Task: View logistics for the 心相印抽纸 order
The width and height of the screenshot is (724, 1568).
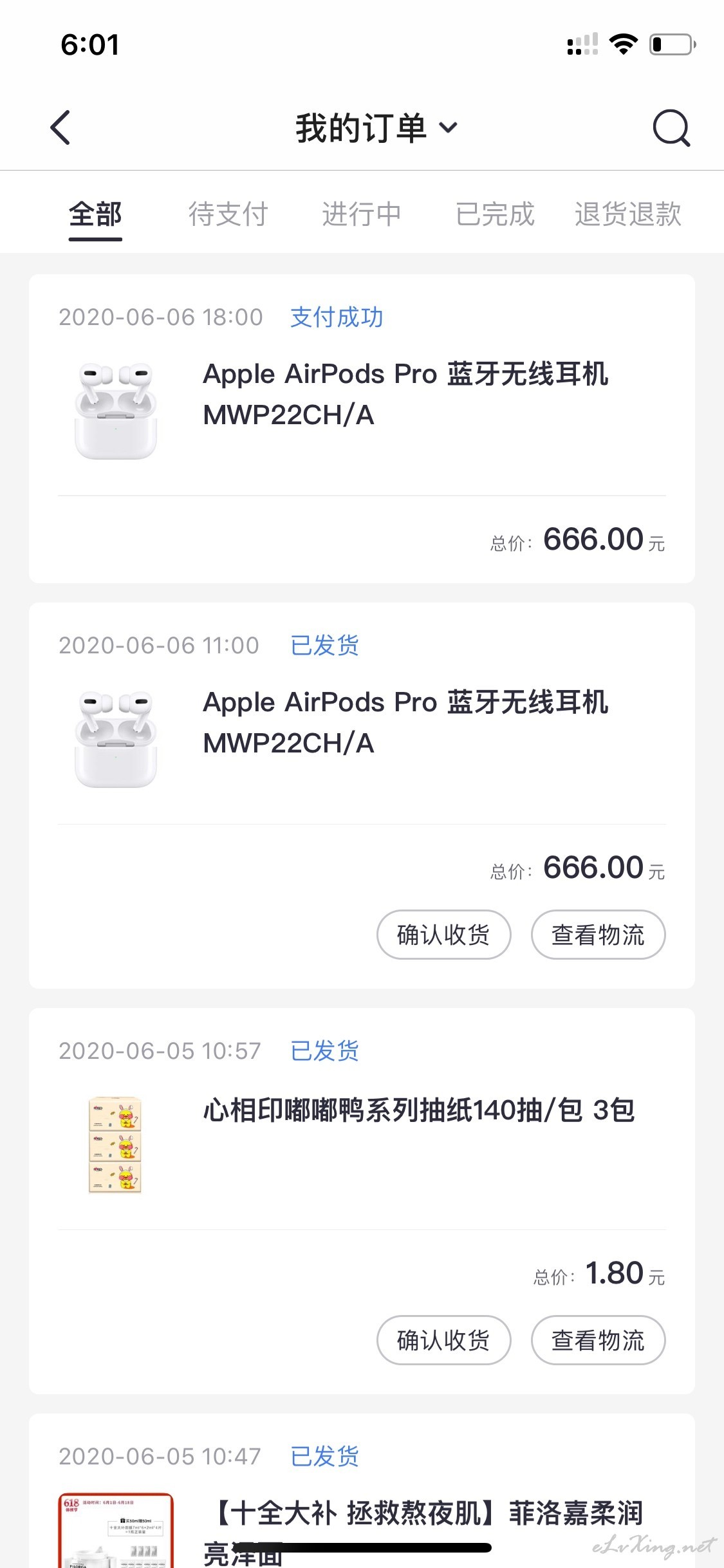Action: click(598, 1340)
